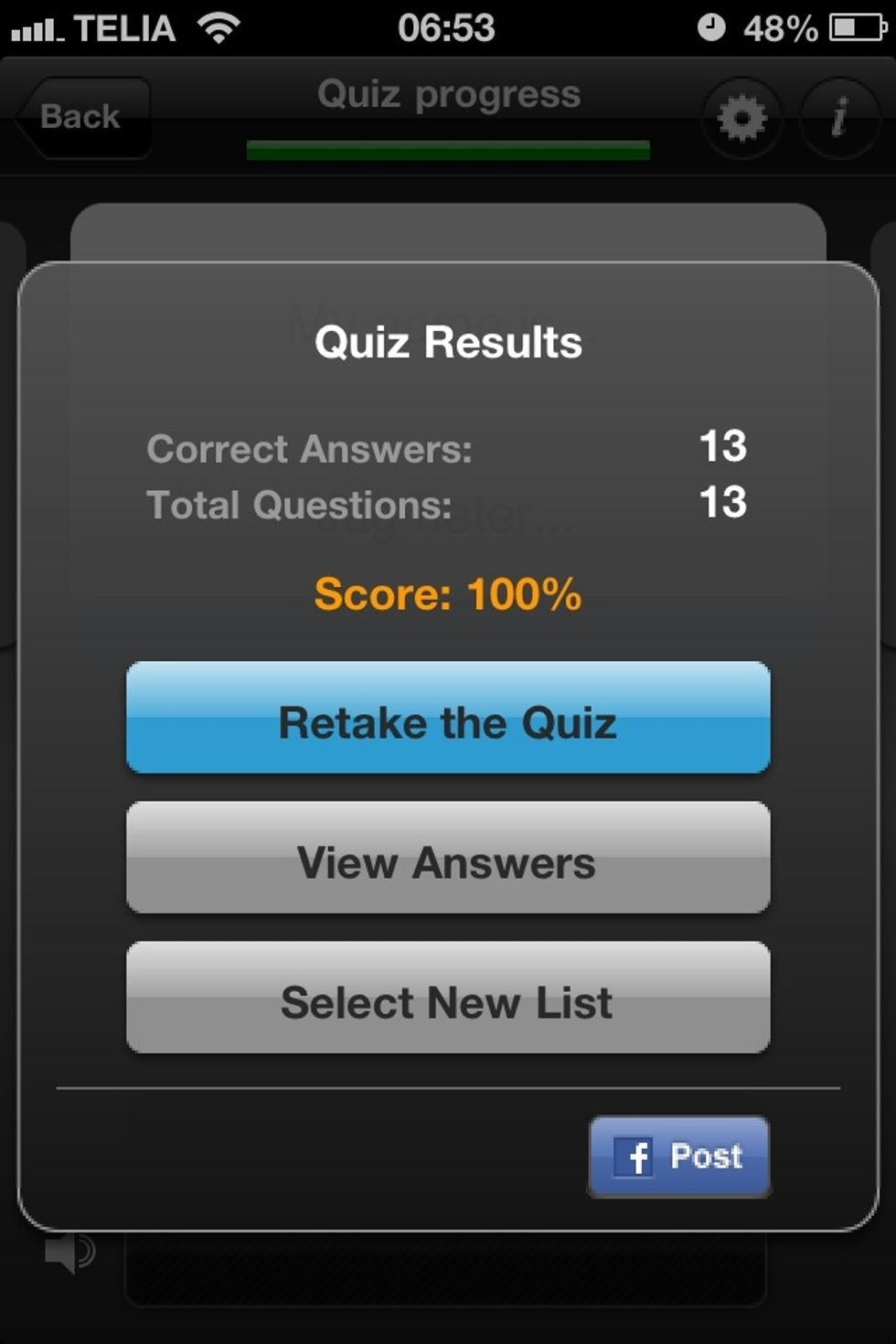Go back using the Back button
896x1344 pixels.
click(82, 117)
